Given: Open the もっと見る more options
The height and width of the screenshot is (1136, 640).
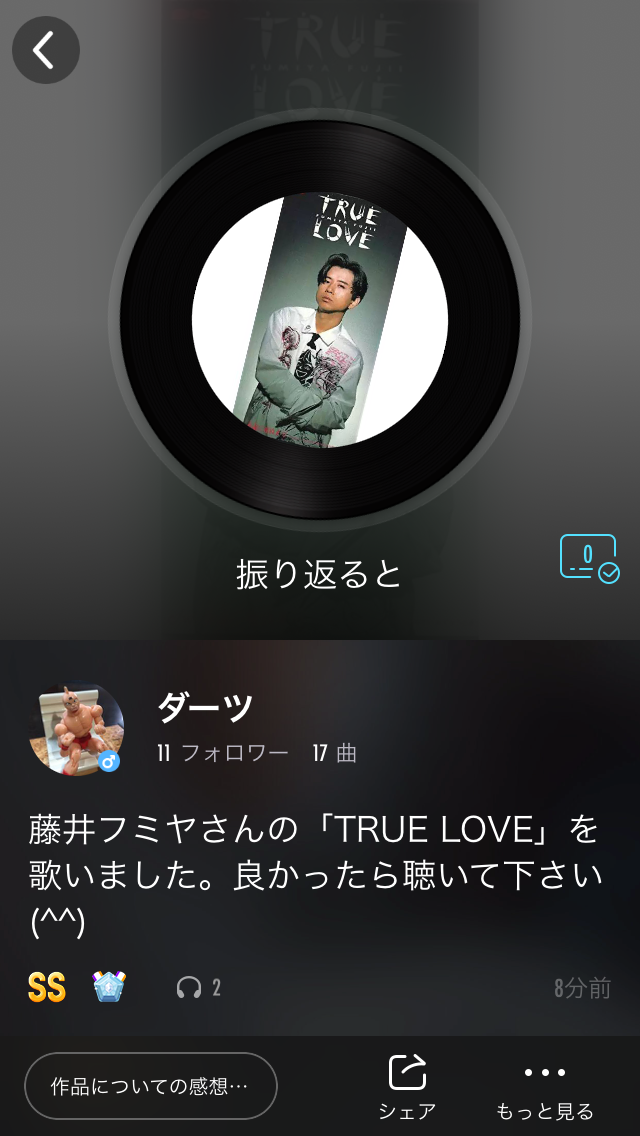Looking at the screenshot, I should pyautogui.click(x=545, y=1087).
